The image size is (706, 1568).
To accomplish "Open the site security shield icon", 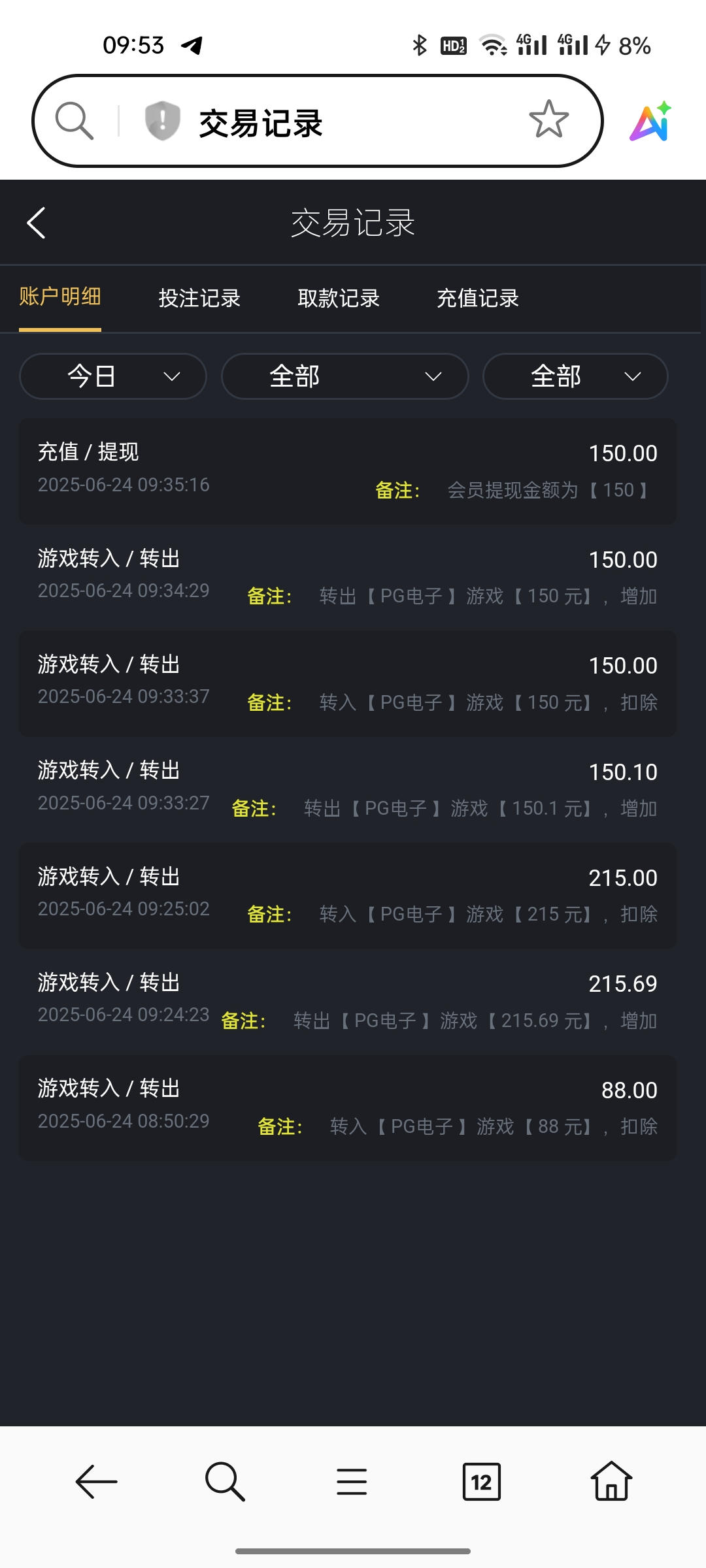I will 162,121.
